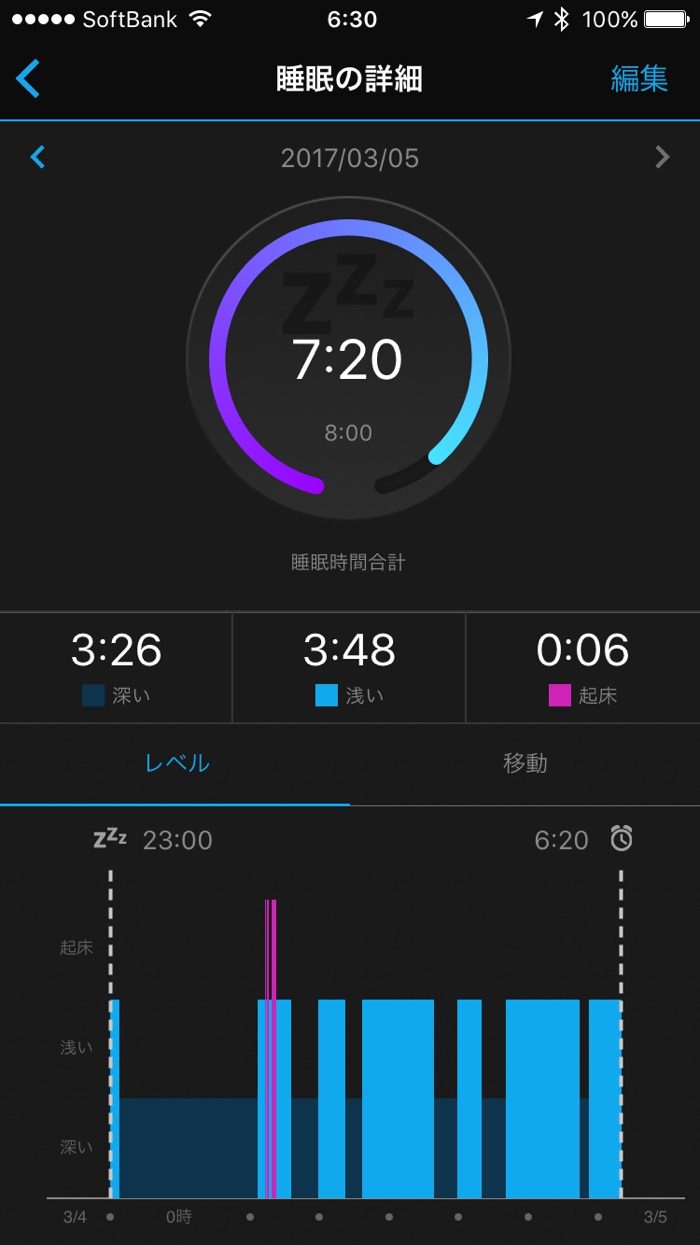Viewport: 700px width, 1245px height.
Task: Switch to the レベル tab
Action: click(176, 763)
